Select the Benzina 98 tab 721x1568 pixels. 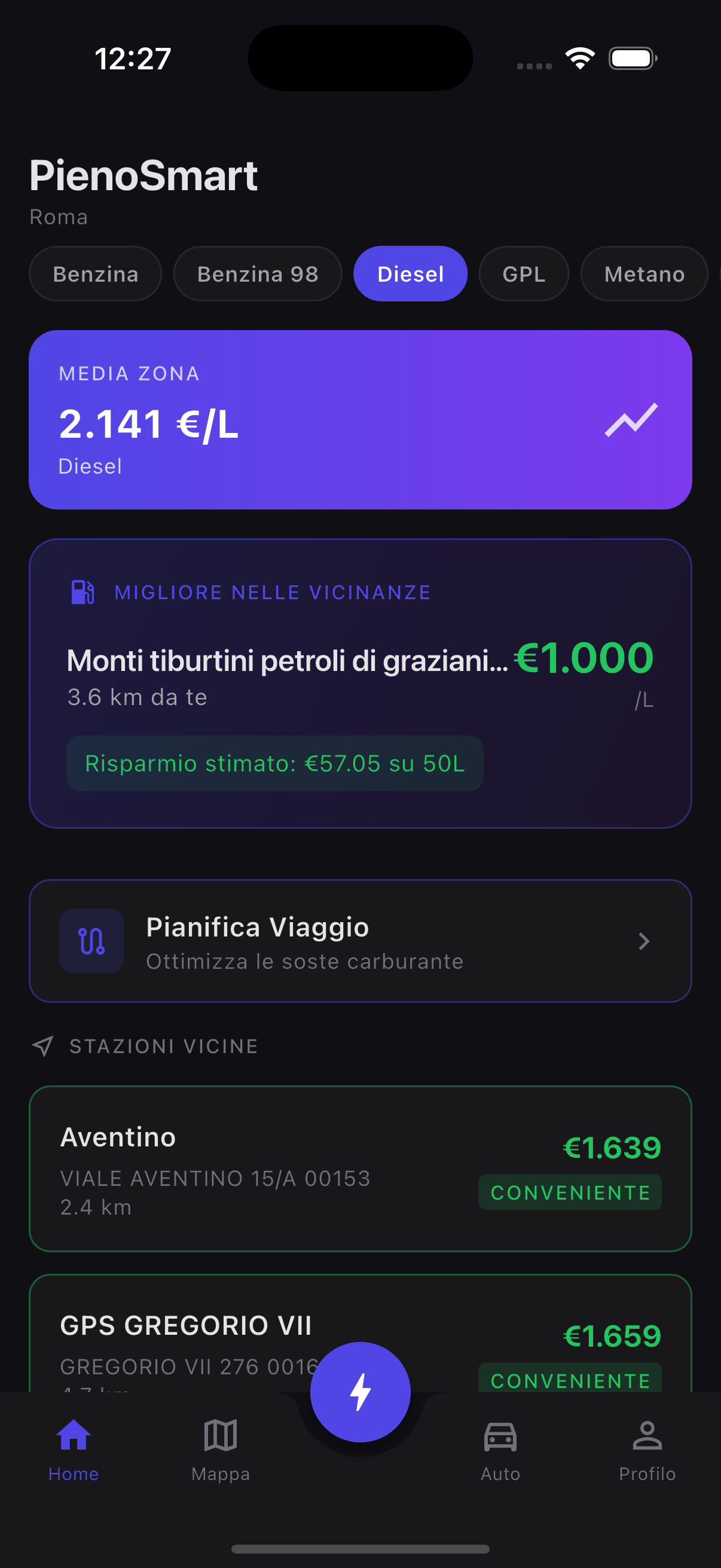coord(257,274)
